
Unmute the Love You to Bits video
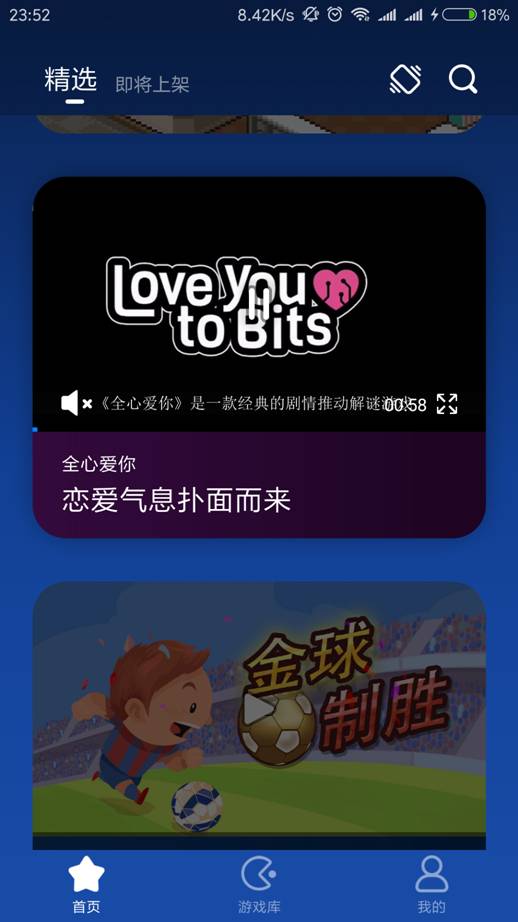pos(76,403)
